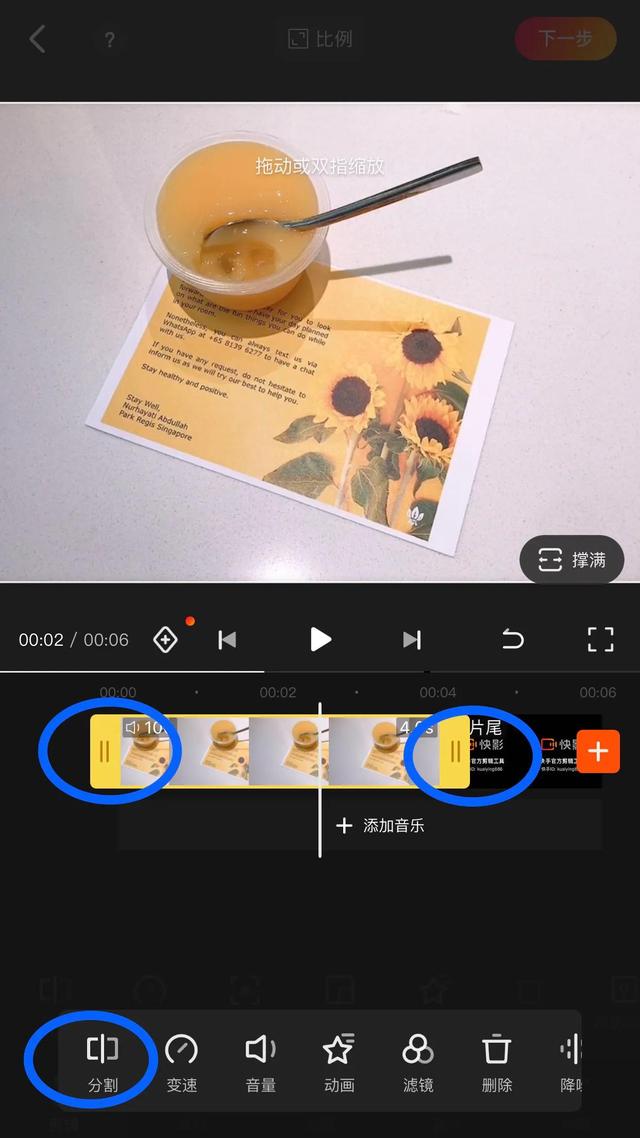This screenshot has height=1138, width=640.
Task: Add a new clip with orange plus
Action: click(598, 751)
